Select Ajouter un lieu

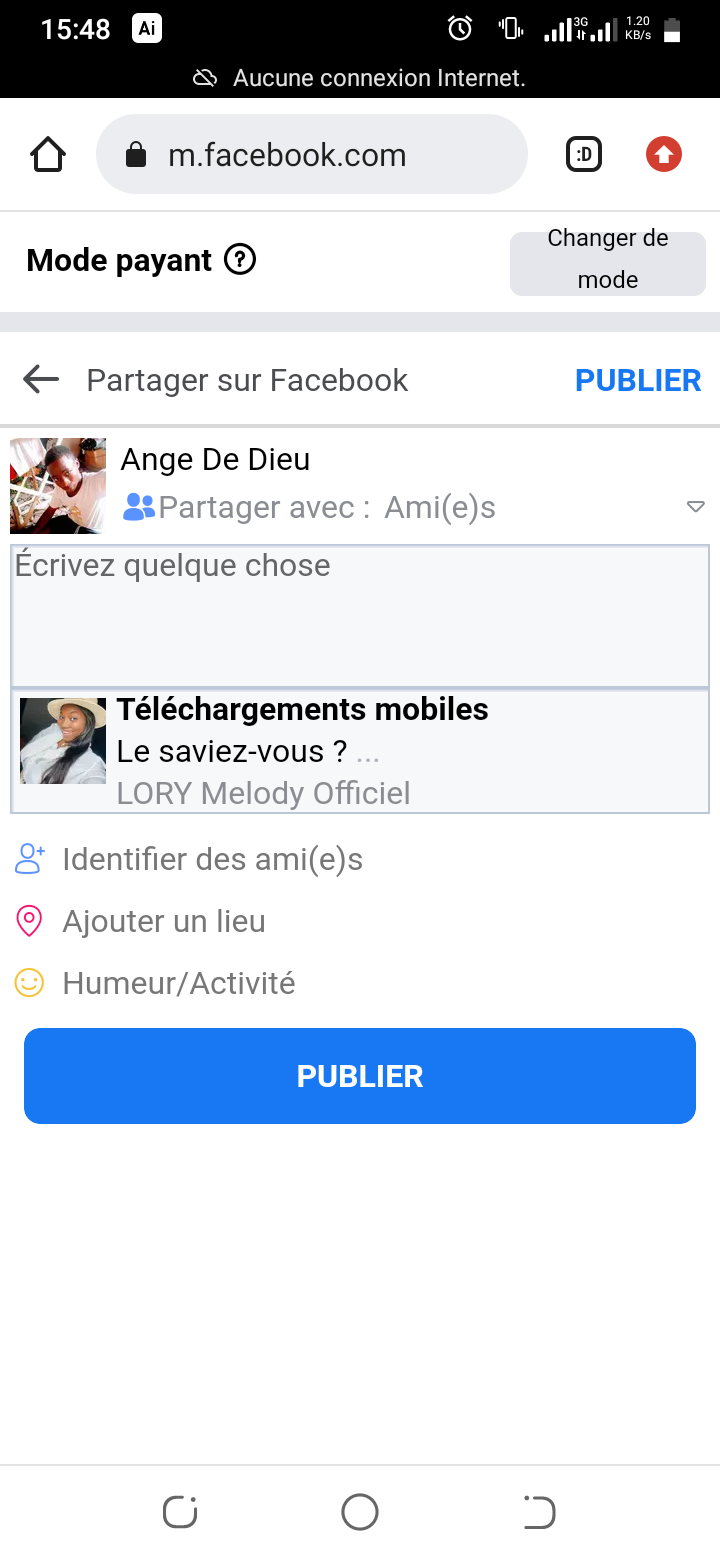[164, 921]
